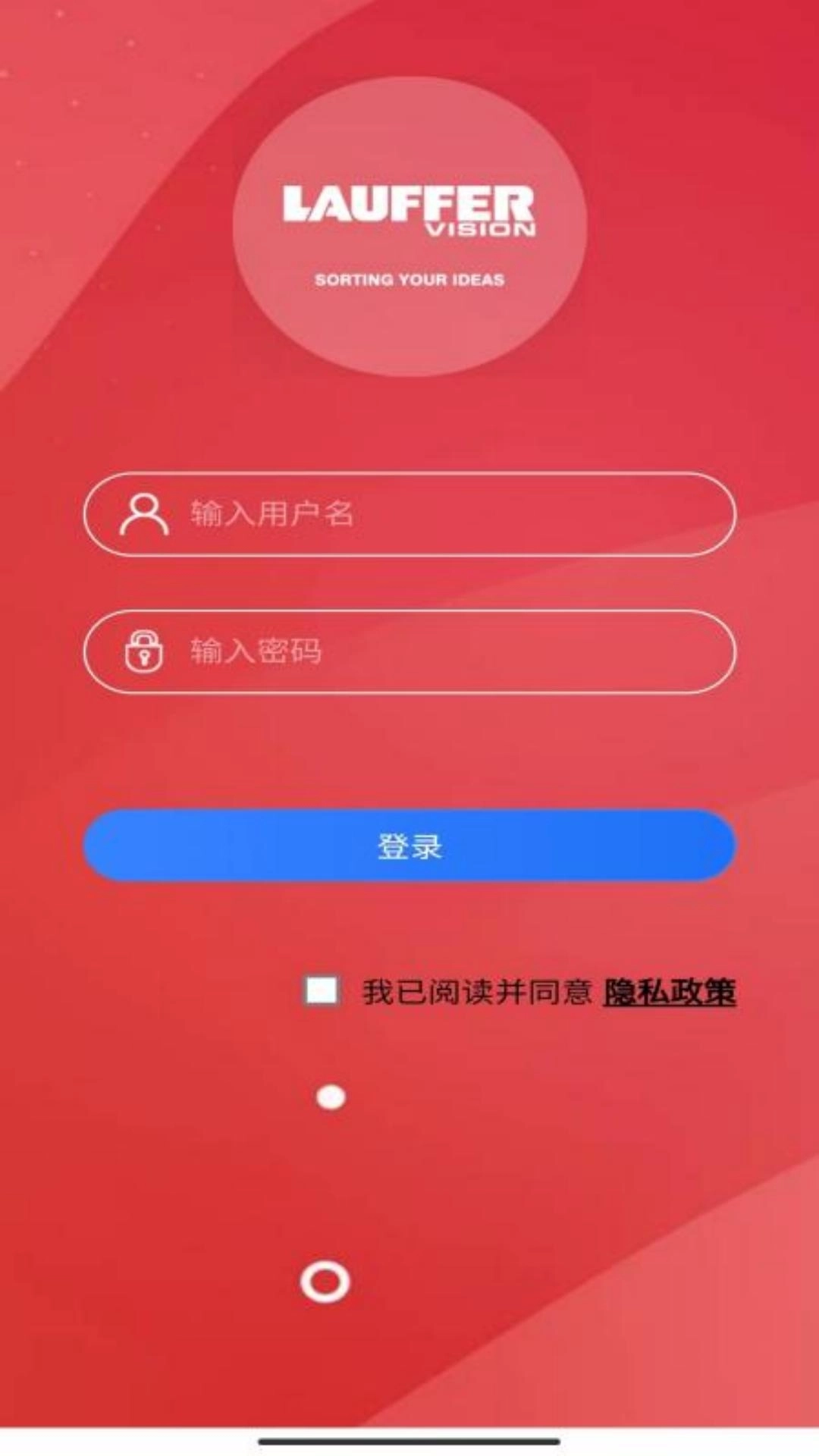This screenshot has width=819, height=1456.
Task: Tap the blue 登录 login button
Action: pyautogui.click(x=409, y=846)
